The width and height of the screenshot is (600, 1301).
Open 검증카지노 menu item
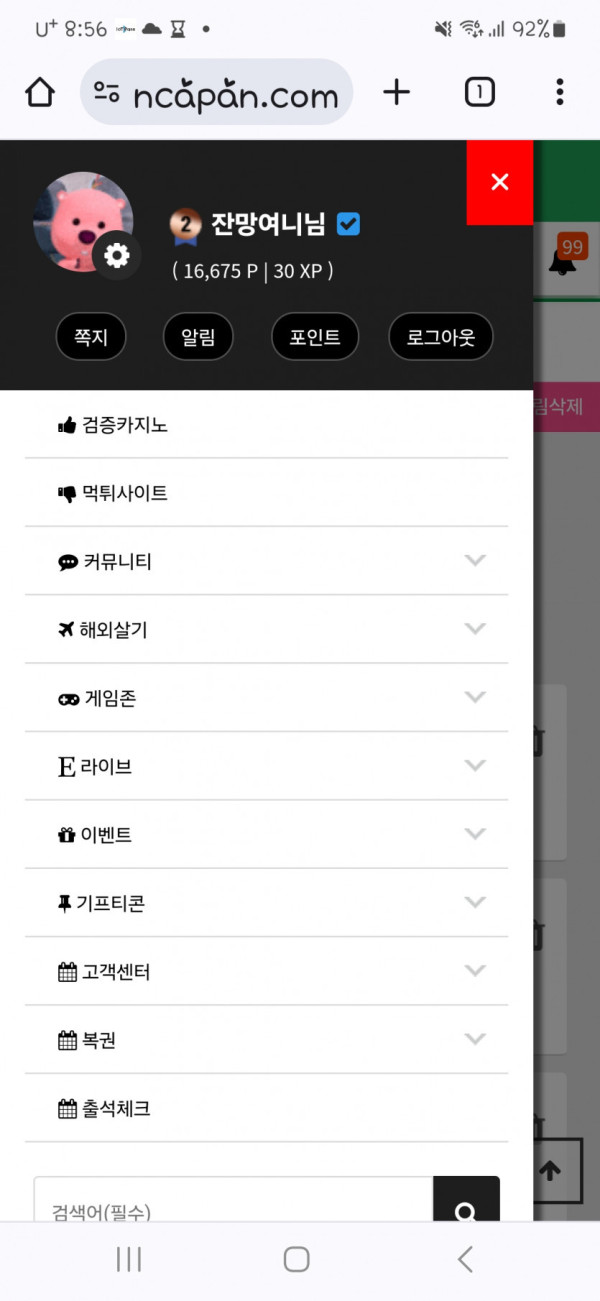[124, 425]
